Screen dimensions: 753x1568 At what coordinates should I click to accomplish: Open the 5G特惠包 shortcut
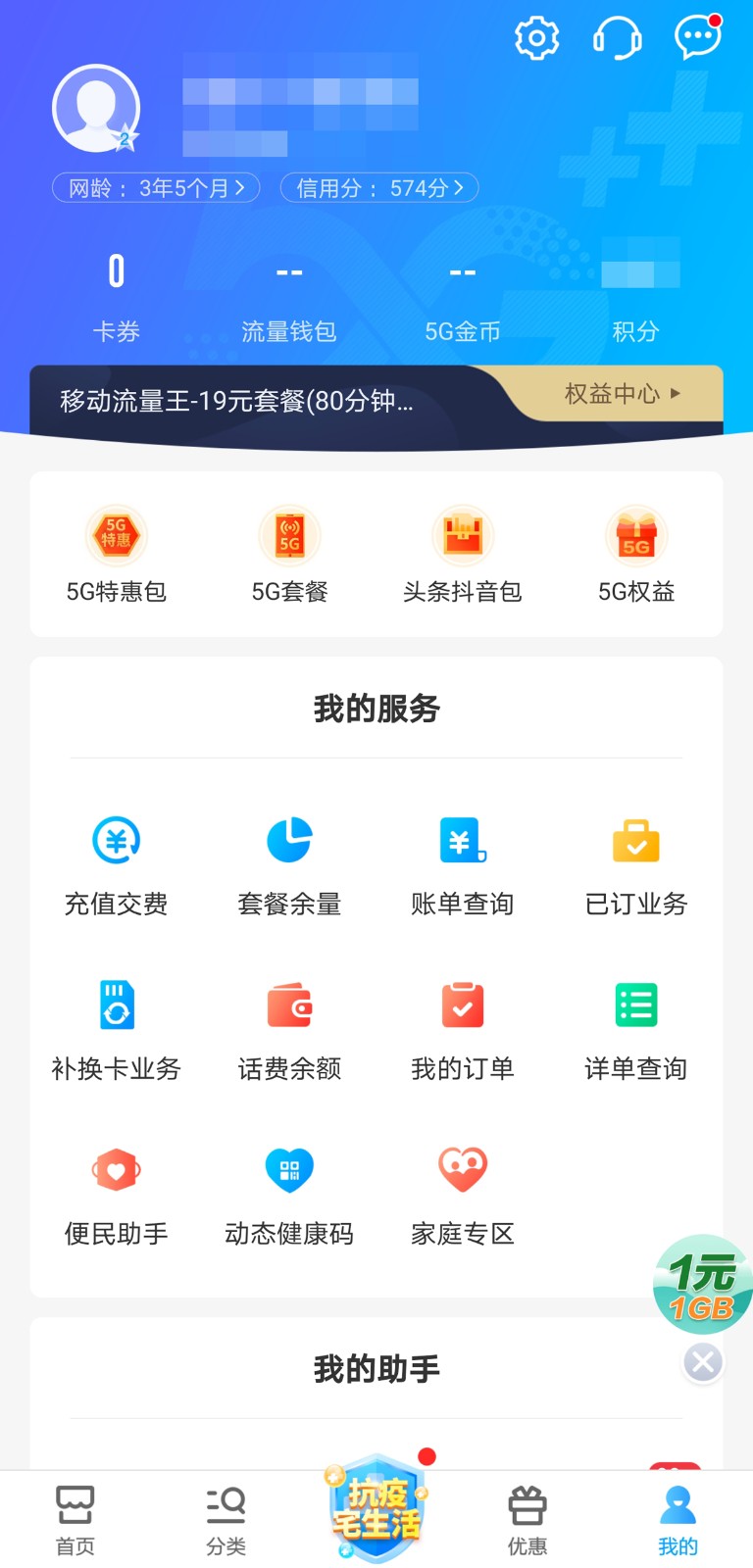click(117, 555)
